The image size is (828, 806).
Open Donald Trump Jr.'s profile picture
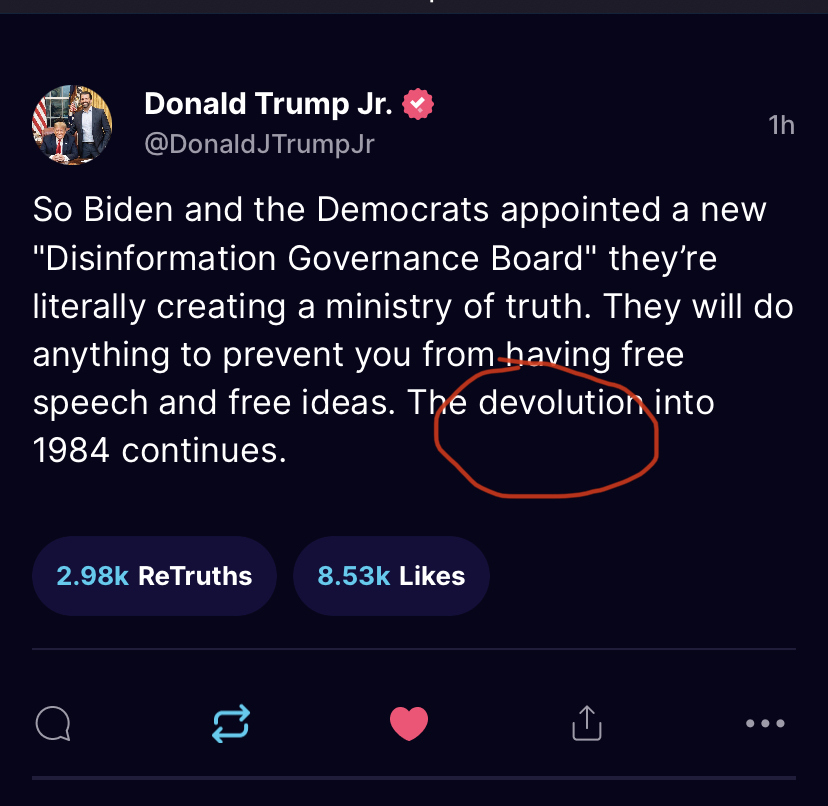[x=72, y=124]
